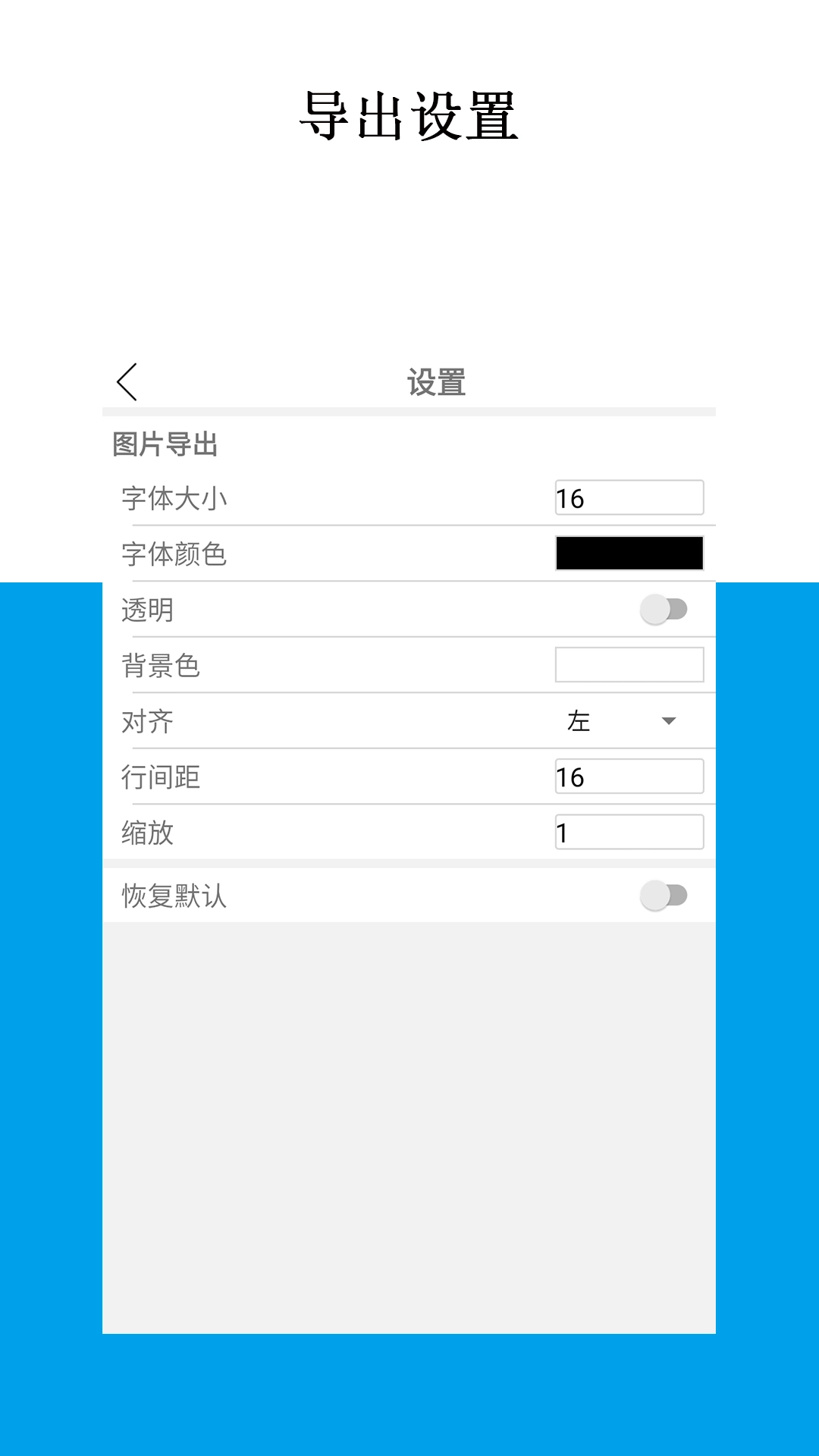Click the black 字体颜色 color swatch

630,553
